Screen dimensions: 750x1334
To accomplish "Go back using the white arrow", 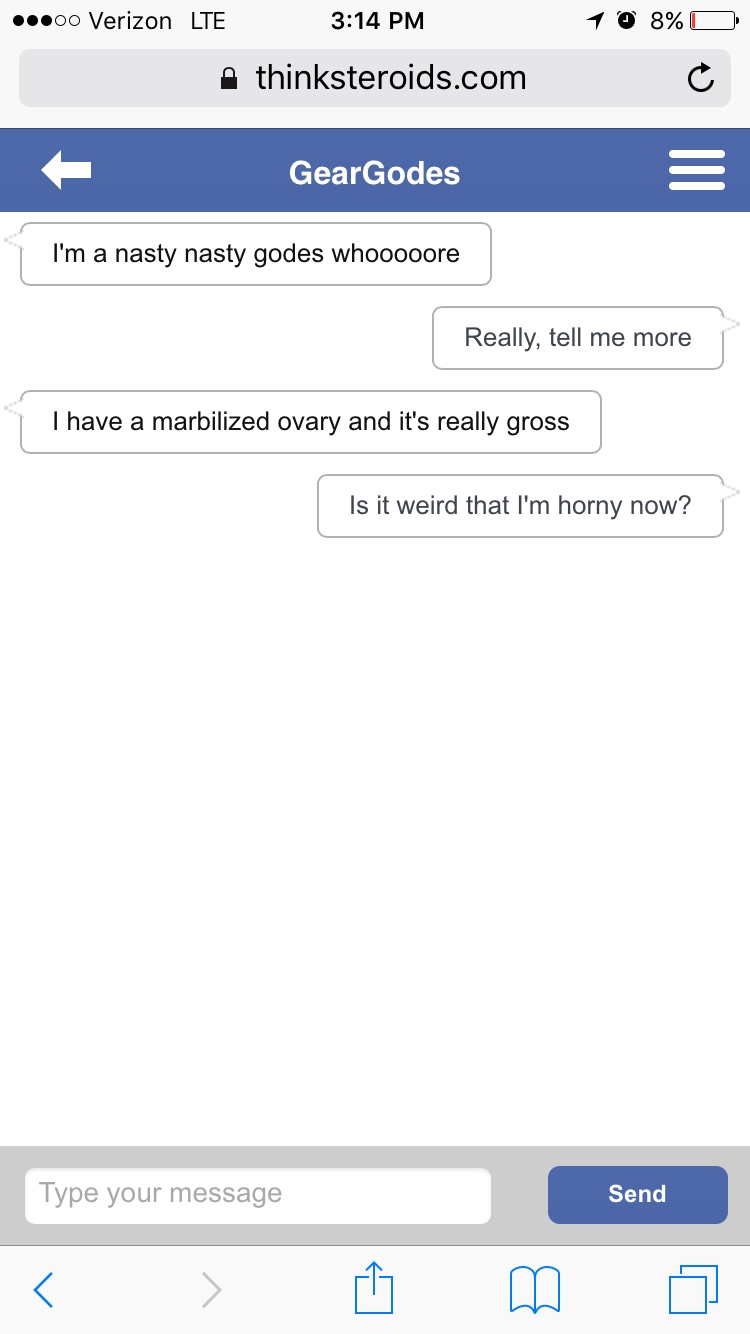I will 66,172.
